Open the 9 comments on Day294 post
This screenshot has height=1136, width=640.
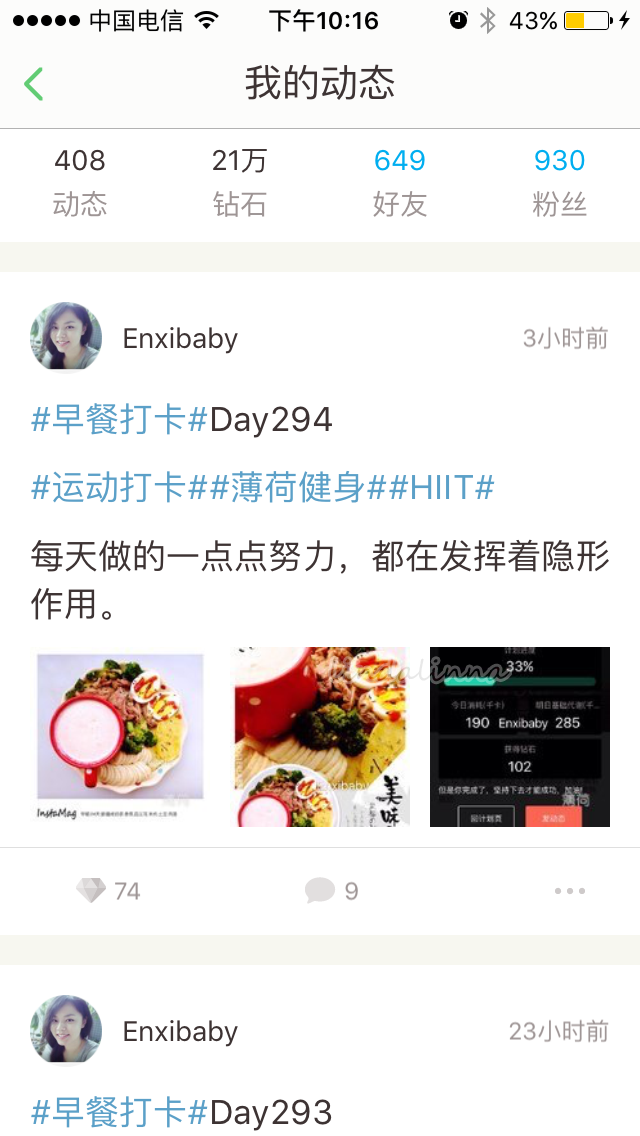click(x=331, y=890)
